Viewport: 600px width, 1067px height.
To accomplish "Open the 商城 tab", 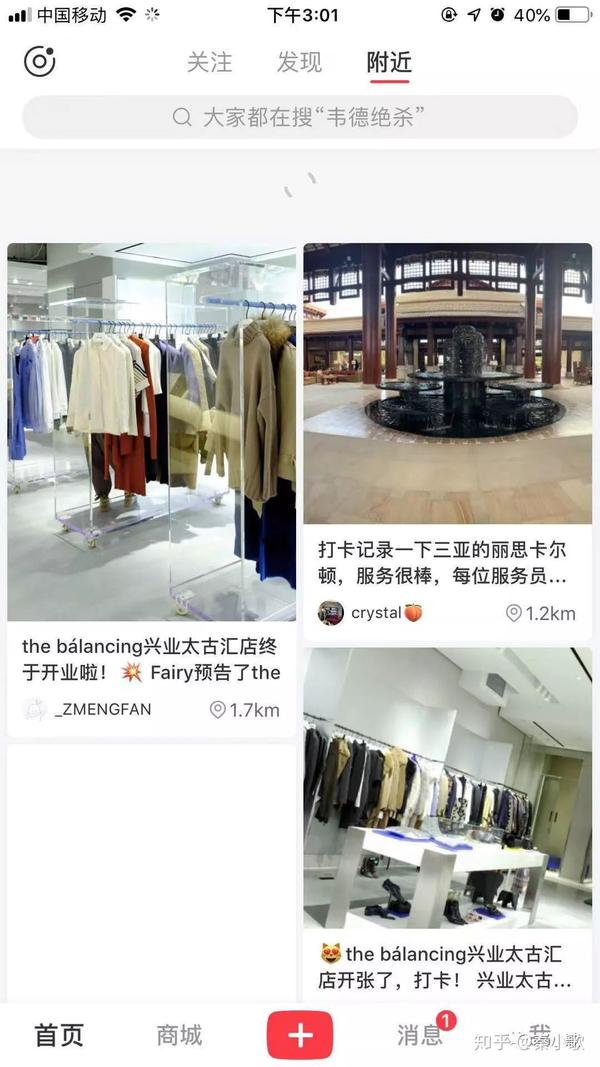I will coord(179,1035).
